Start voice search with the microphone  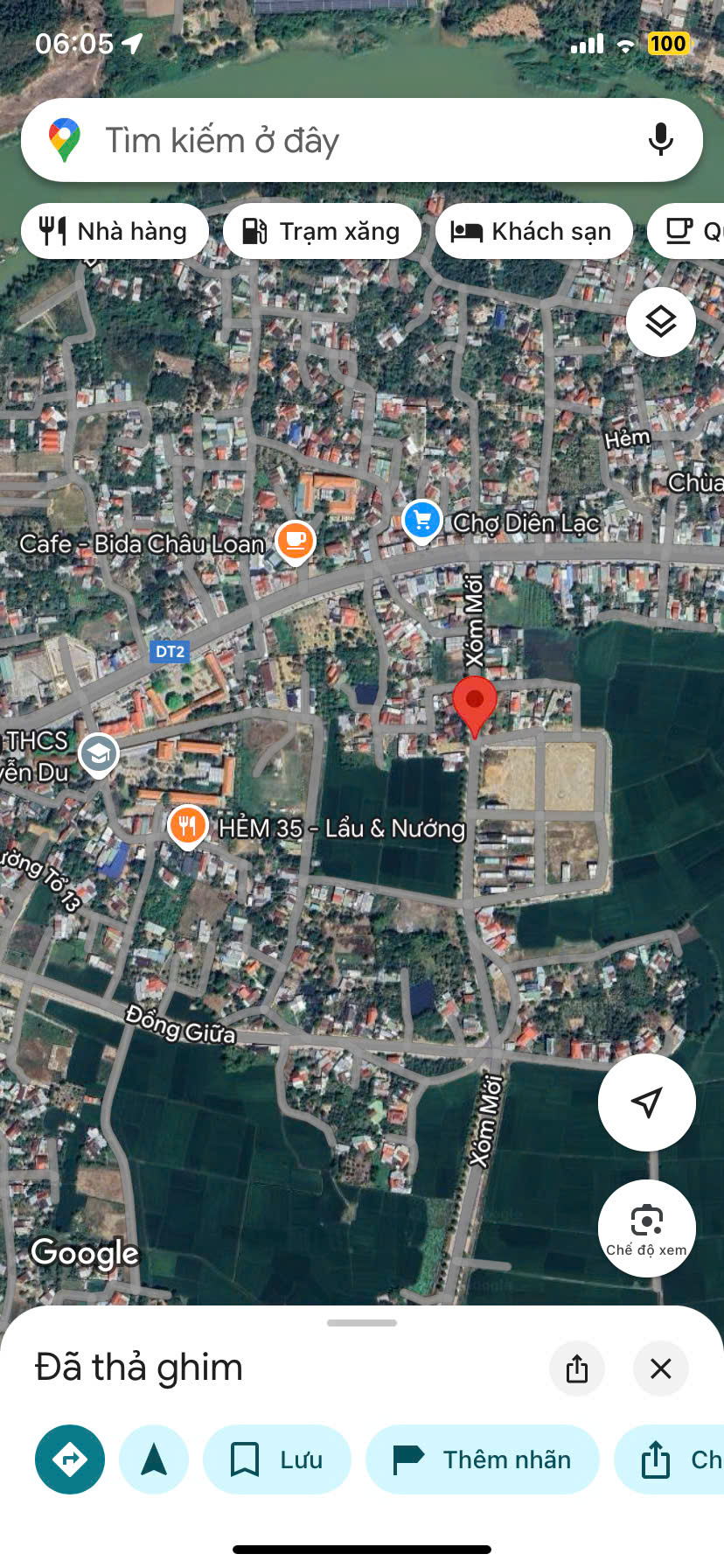pos(661,140)
